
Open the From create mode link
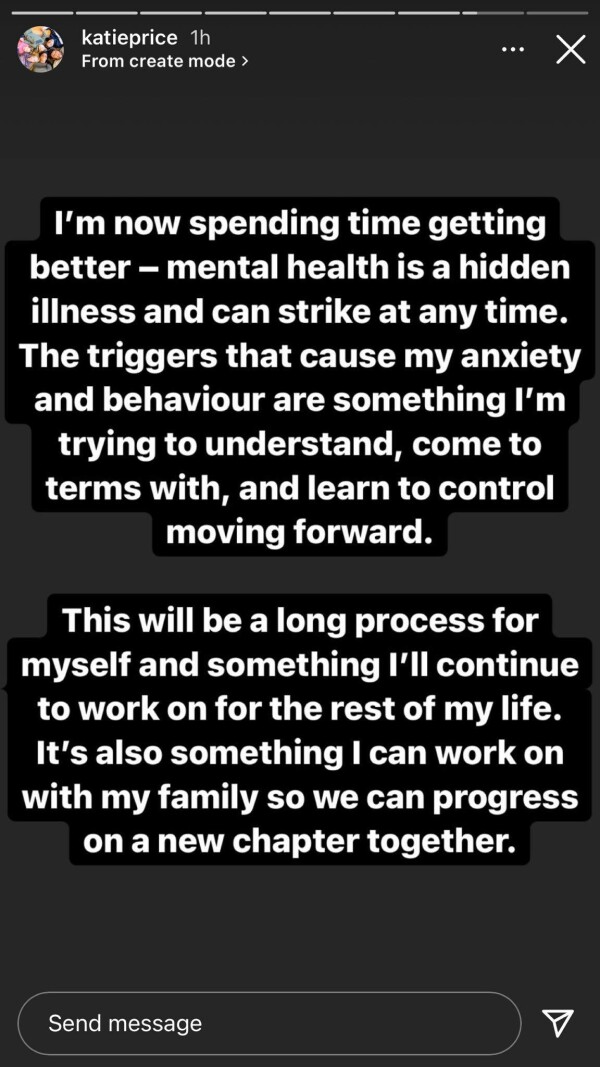165,61
